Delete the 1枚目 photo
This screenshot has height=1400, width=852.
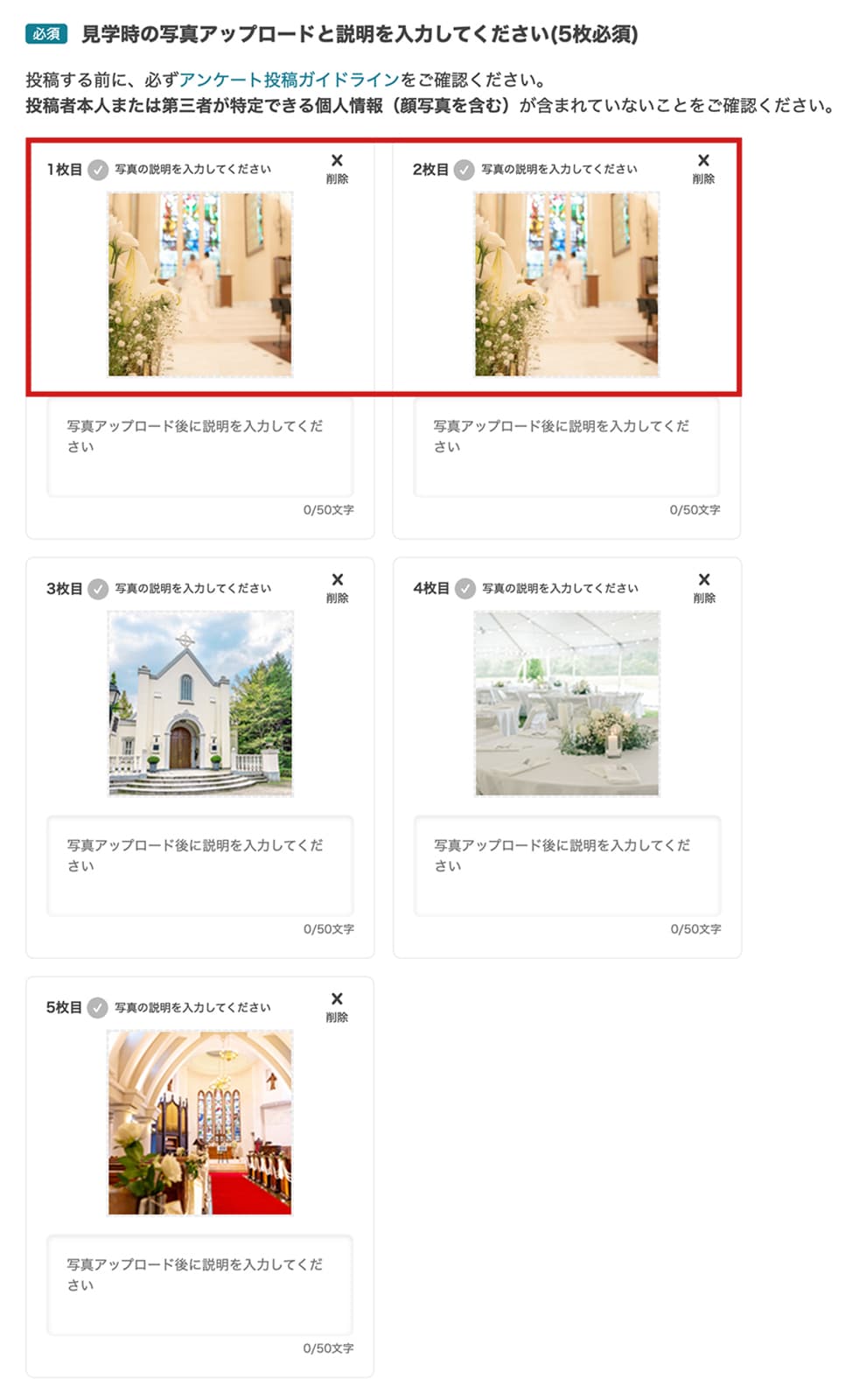pos(337,167)
